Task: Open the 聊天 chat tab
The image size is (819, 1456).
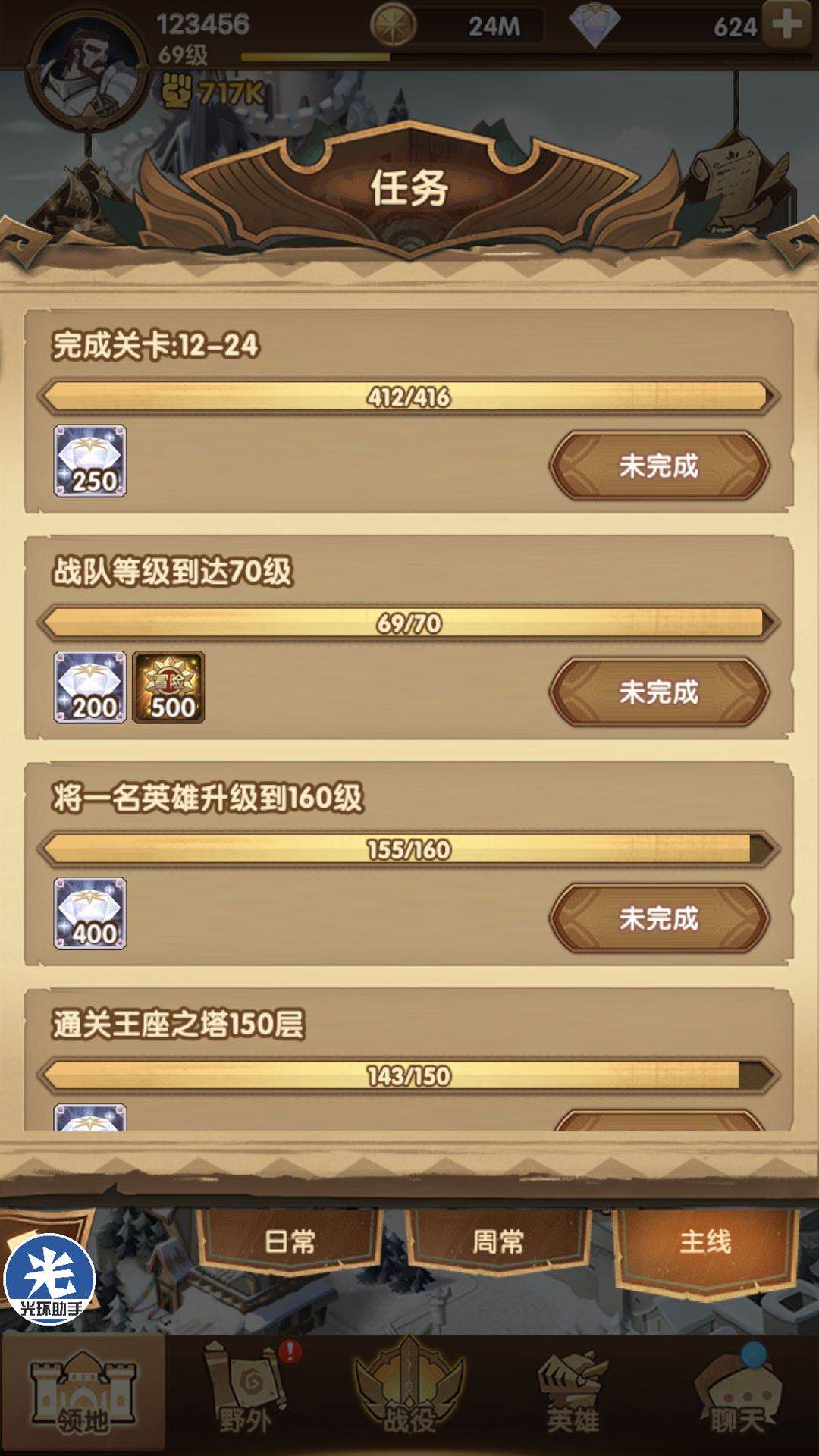Action: point(736,1396)
